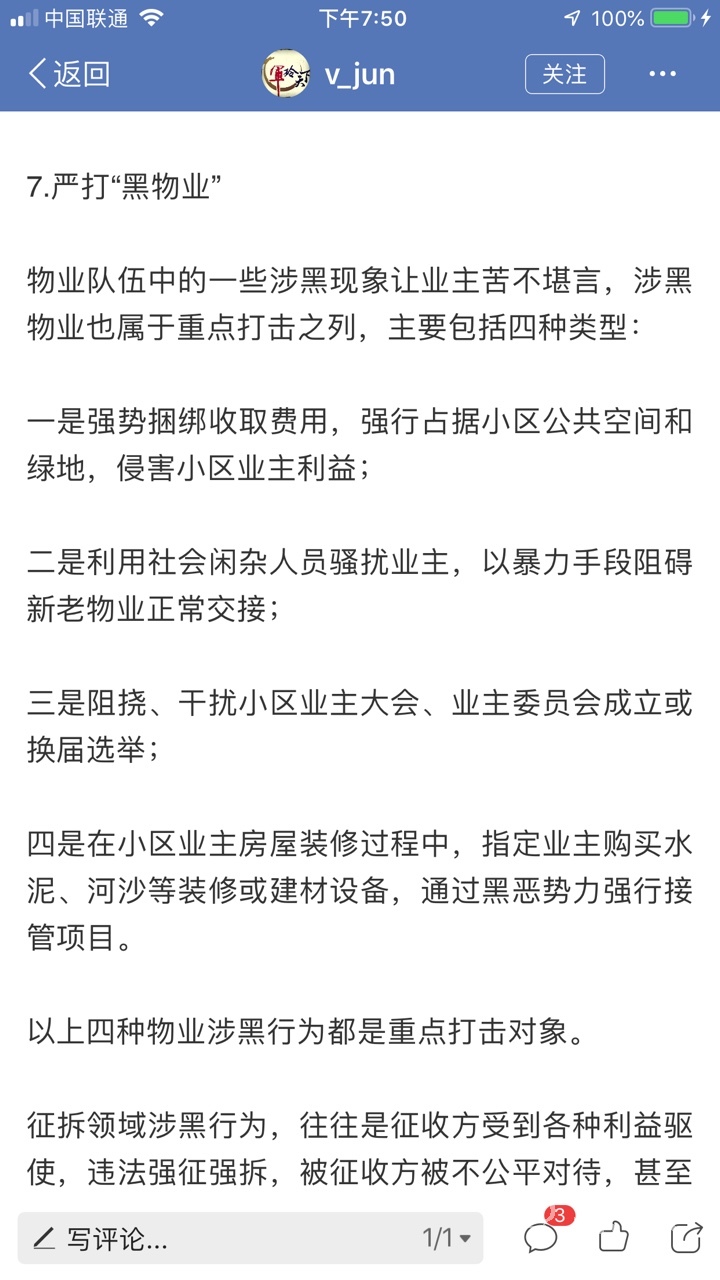The image size is (720, 1280).
Task: View the comments via speech bubble icon
Action: pyautogui.click(x=541, y=1238)
